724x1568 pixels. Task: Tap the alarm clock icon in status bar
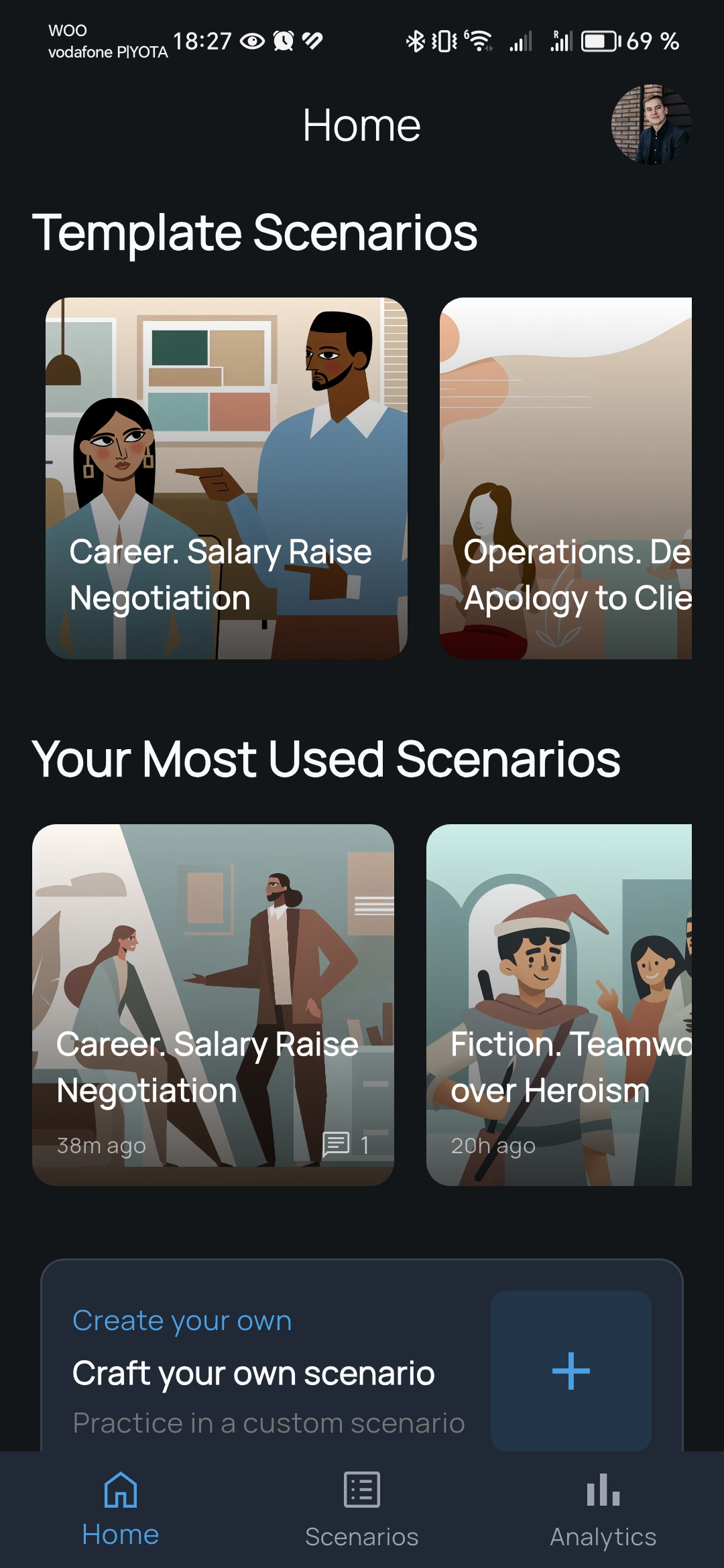point(282,41)
